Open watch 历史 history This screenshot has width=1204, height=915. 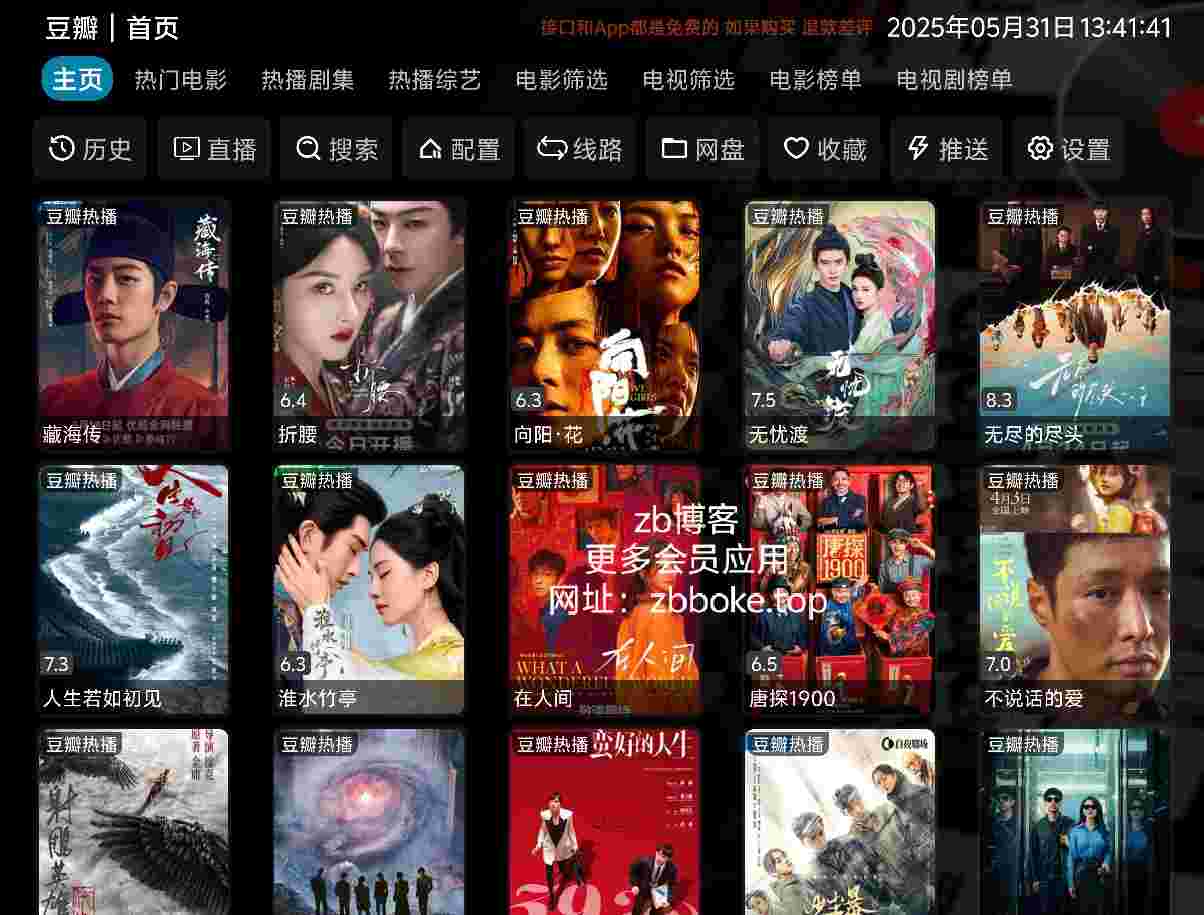90,149
